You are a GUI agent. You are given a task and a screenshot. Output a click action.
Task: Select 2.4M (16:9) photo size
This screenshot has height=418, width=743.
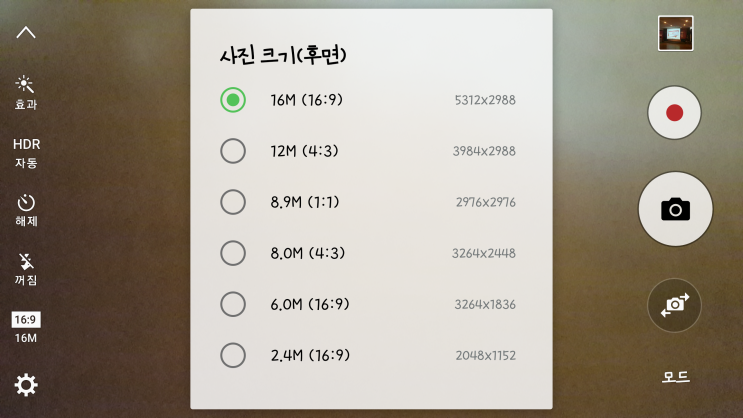coord(233,355)
